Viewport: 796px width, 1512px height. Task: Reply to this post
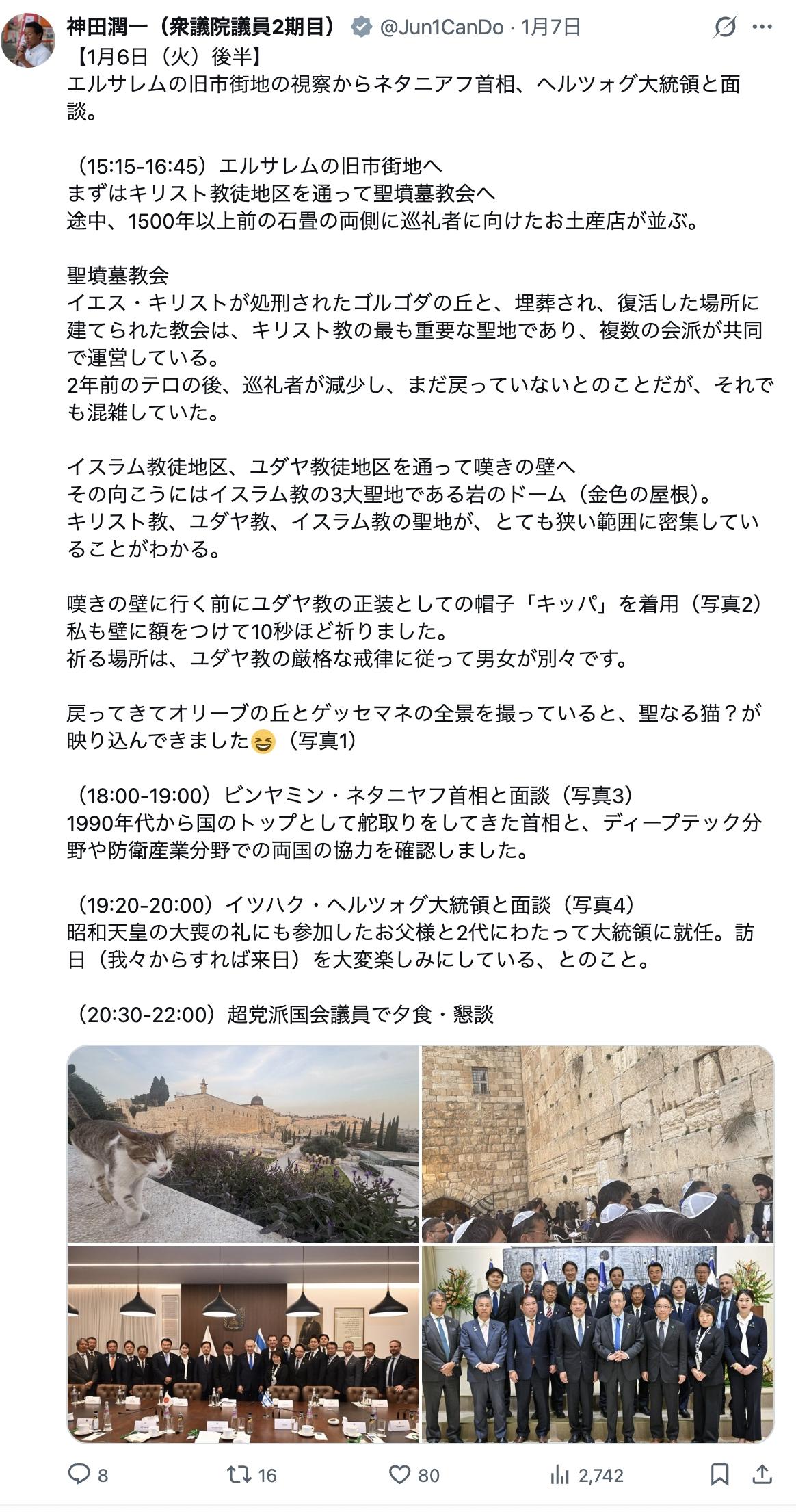[x=79, y=1474]
